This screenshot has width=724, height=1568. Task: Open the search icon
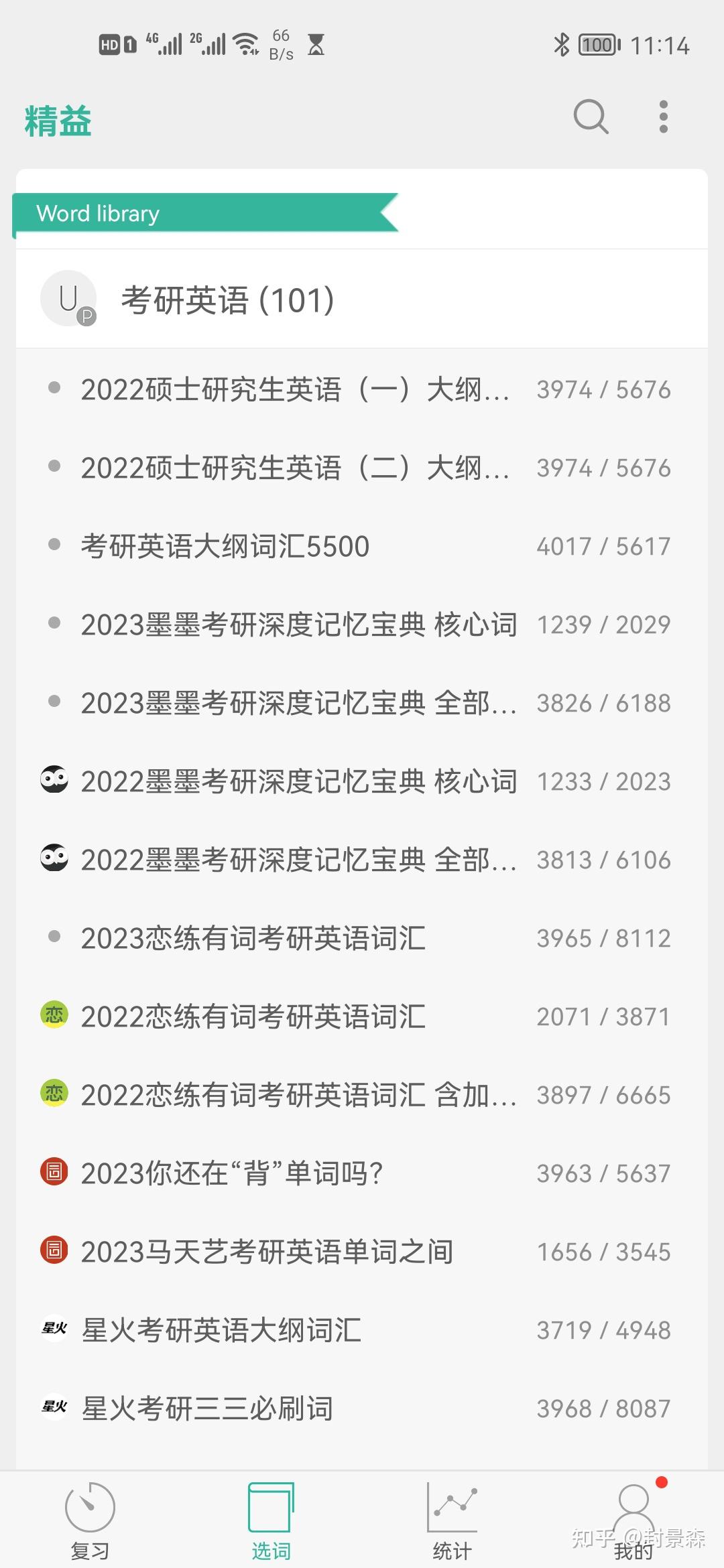click(591, 117)
